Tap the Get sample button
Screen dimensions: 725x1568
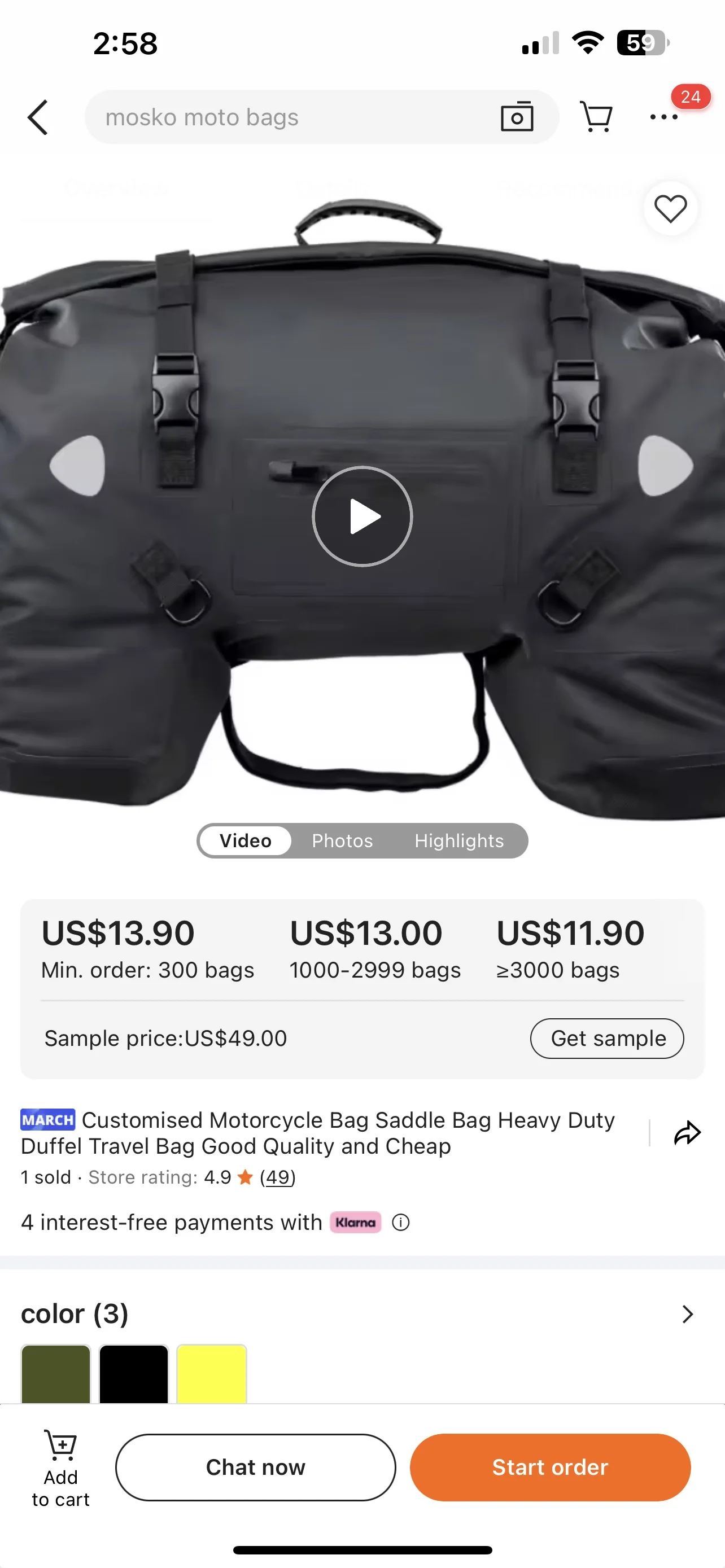click(x=607, y=1038)
